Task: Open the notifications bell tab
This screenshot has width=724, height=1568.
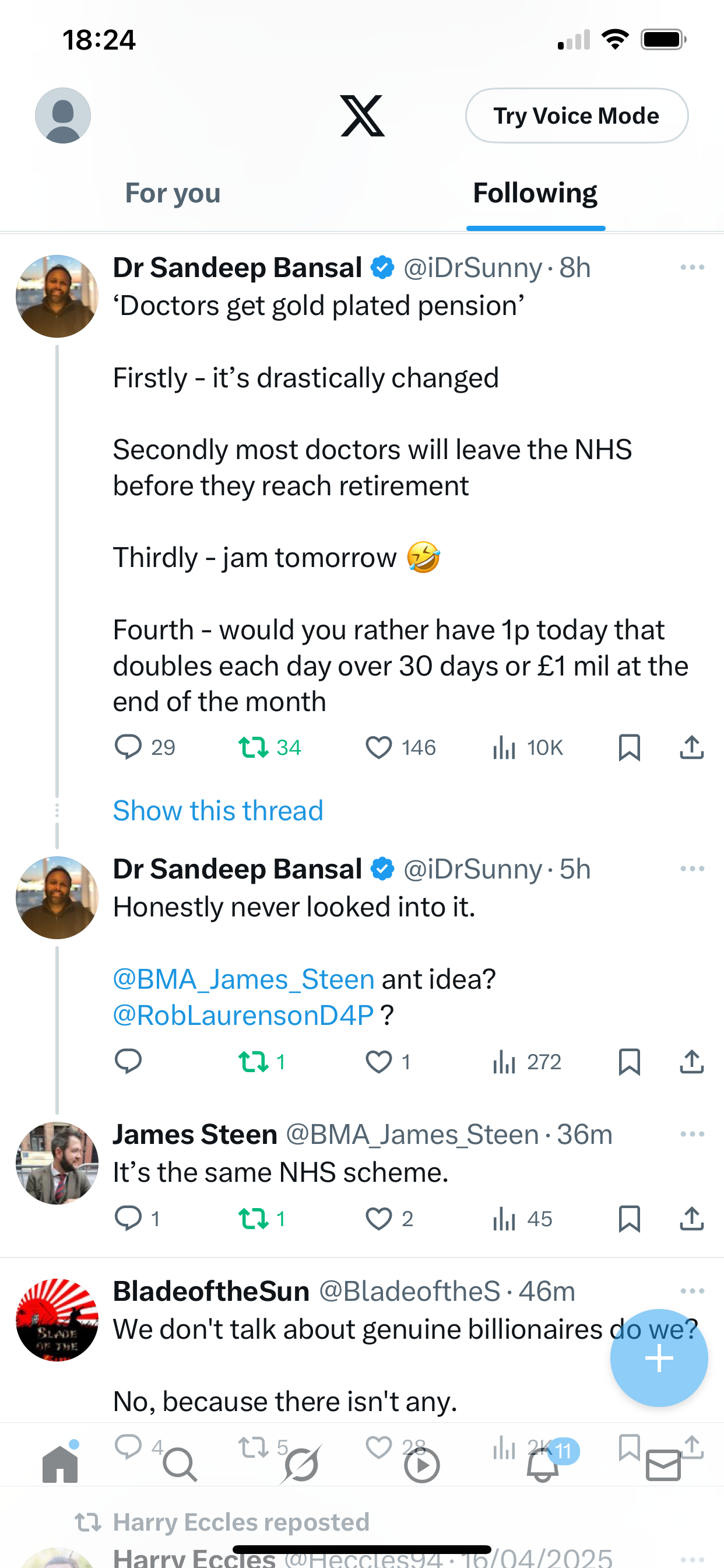Action: (543, 1465)
